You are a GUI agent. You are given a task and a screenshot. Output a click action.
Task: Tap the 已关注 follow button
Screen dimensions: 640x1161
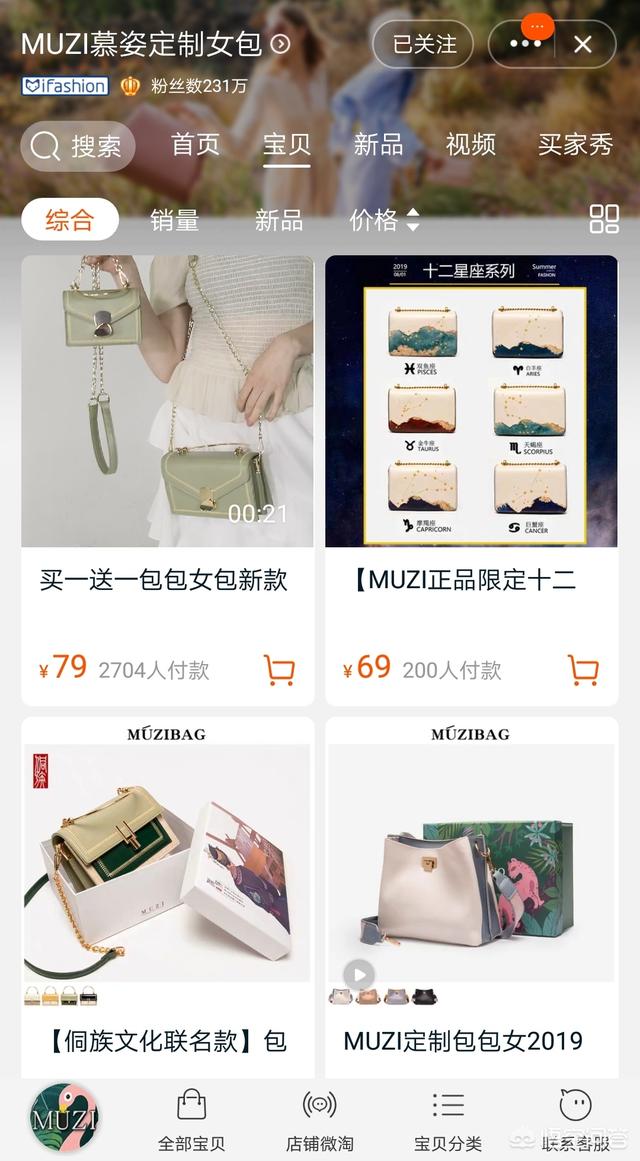(423, 44)
